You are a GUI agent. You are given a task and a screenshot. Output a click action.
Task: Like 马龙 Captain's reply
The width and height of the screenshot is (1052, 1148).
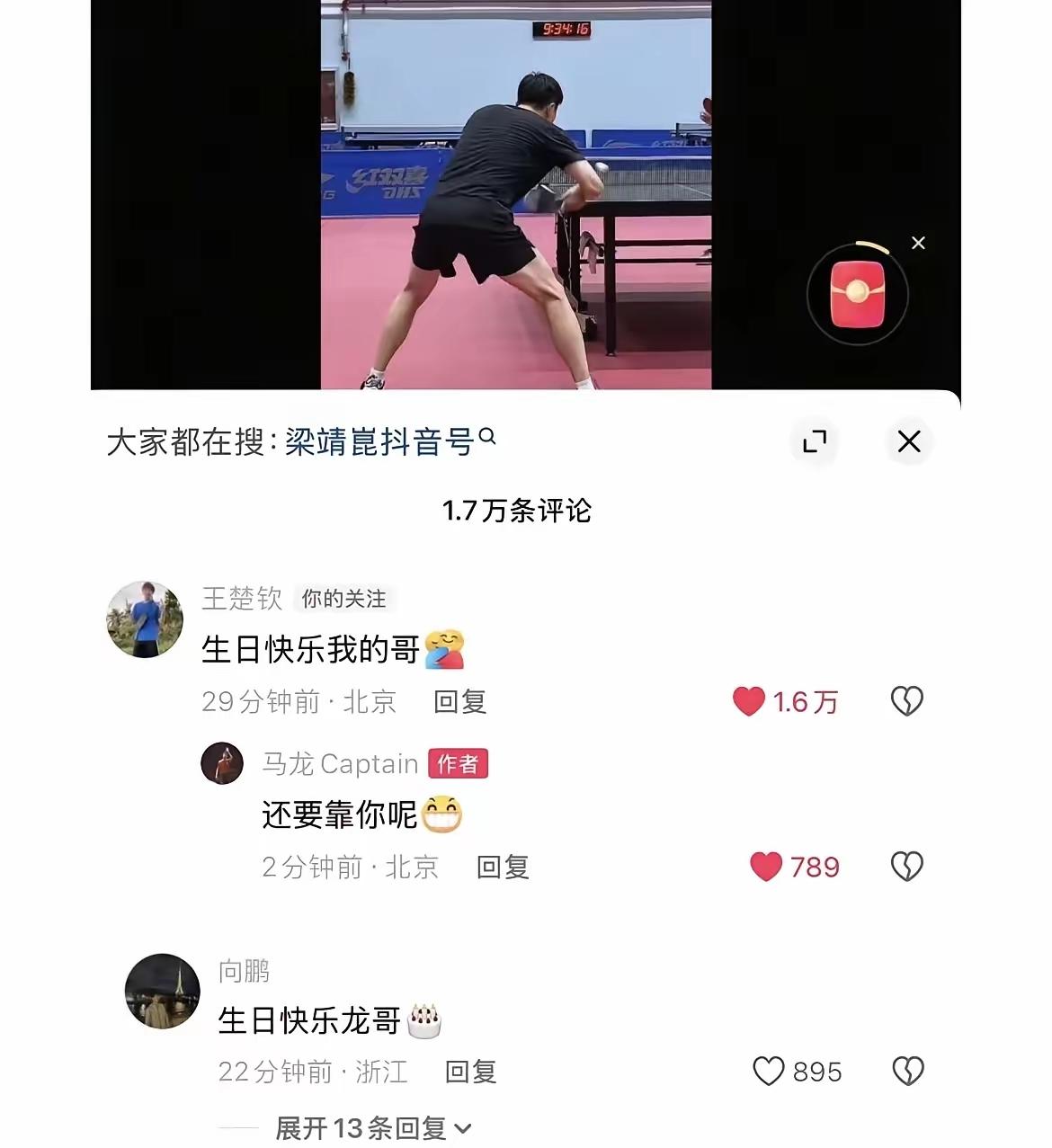coord(766,867)
